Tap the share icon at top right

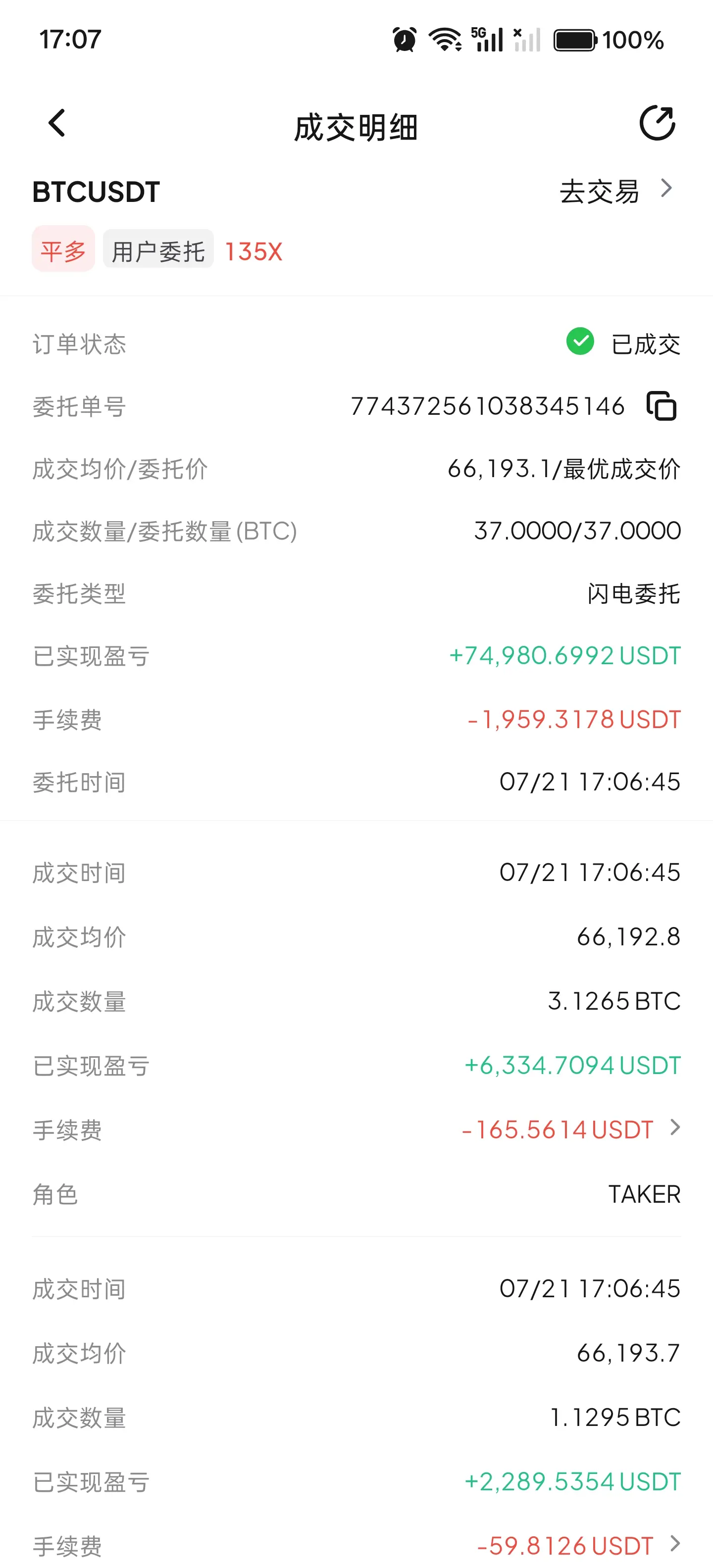pos(658,123)
